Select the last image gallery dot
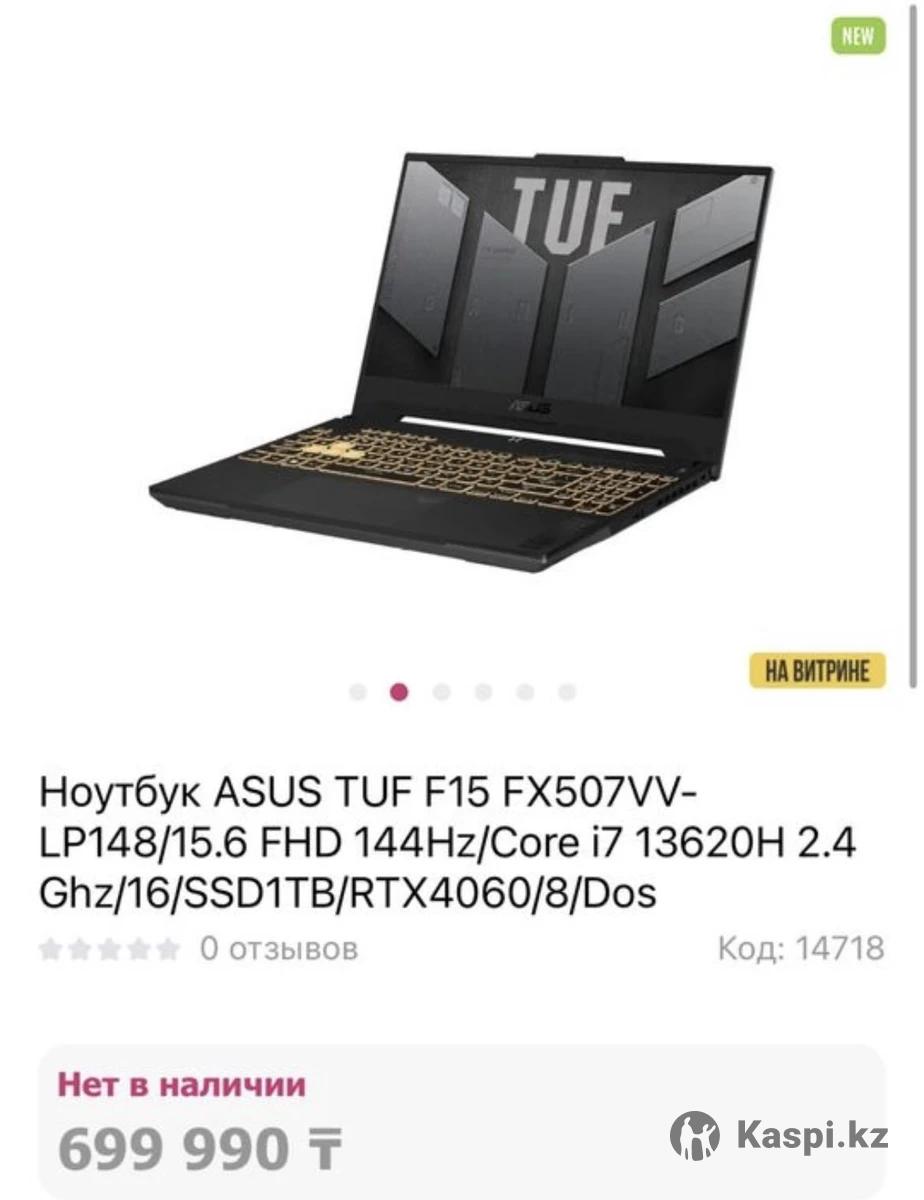The height and width of the screenshot is (1200, 924). pos(567,692)
